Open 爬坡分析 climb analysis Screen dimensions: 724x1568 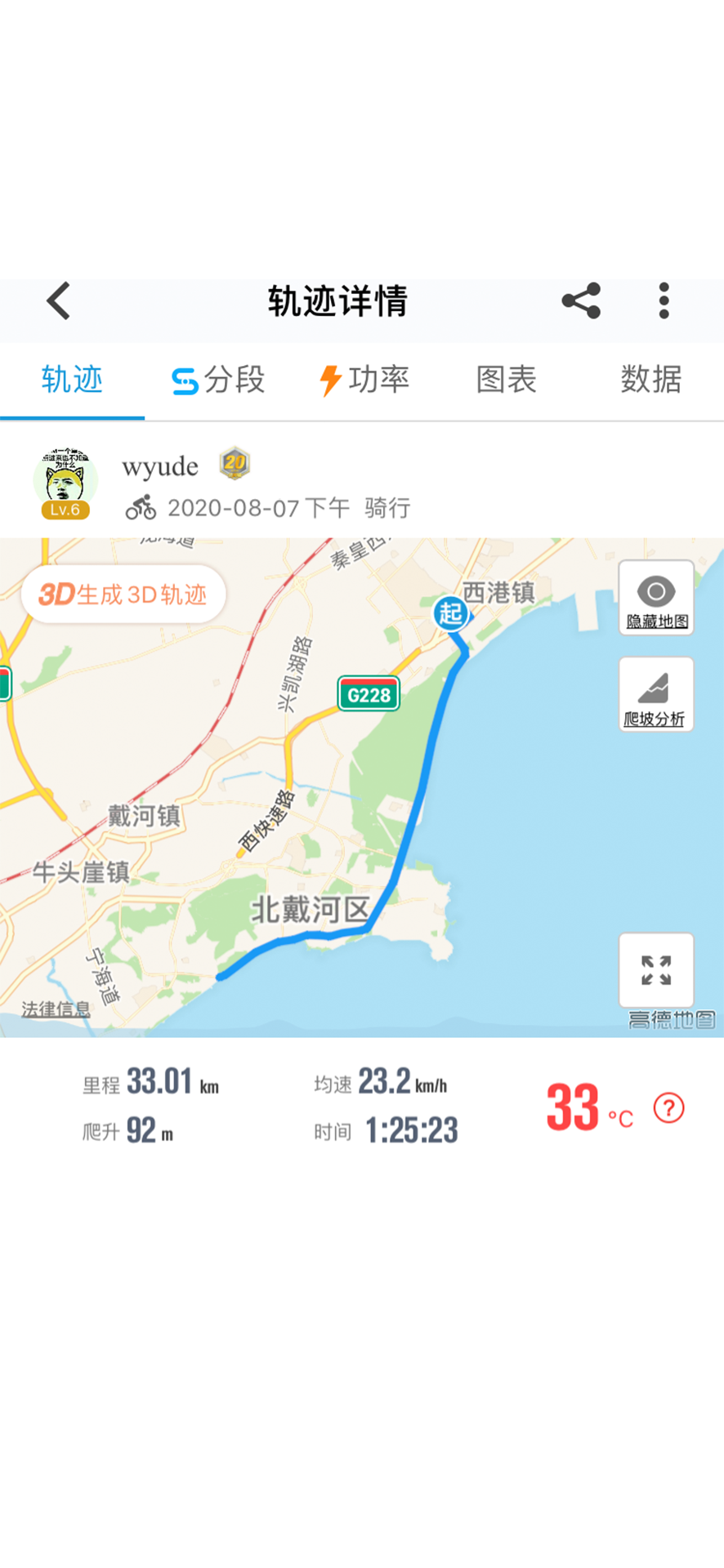pyautogui.click(x=656, y=695)
